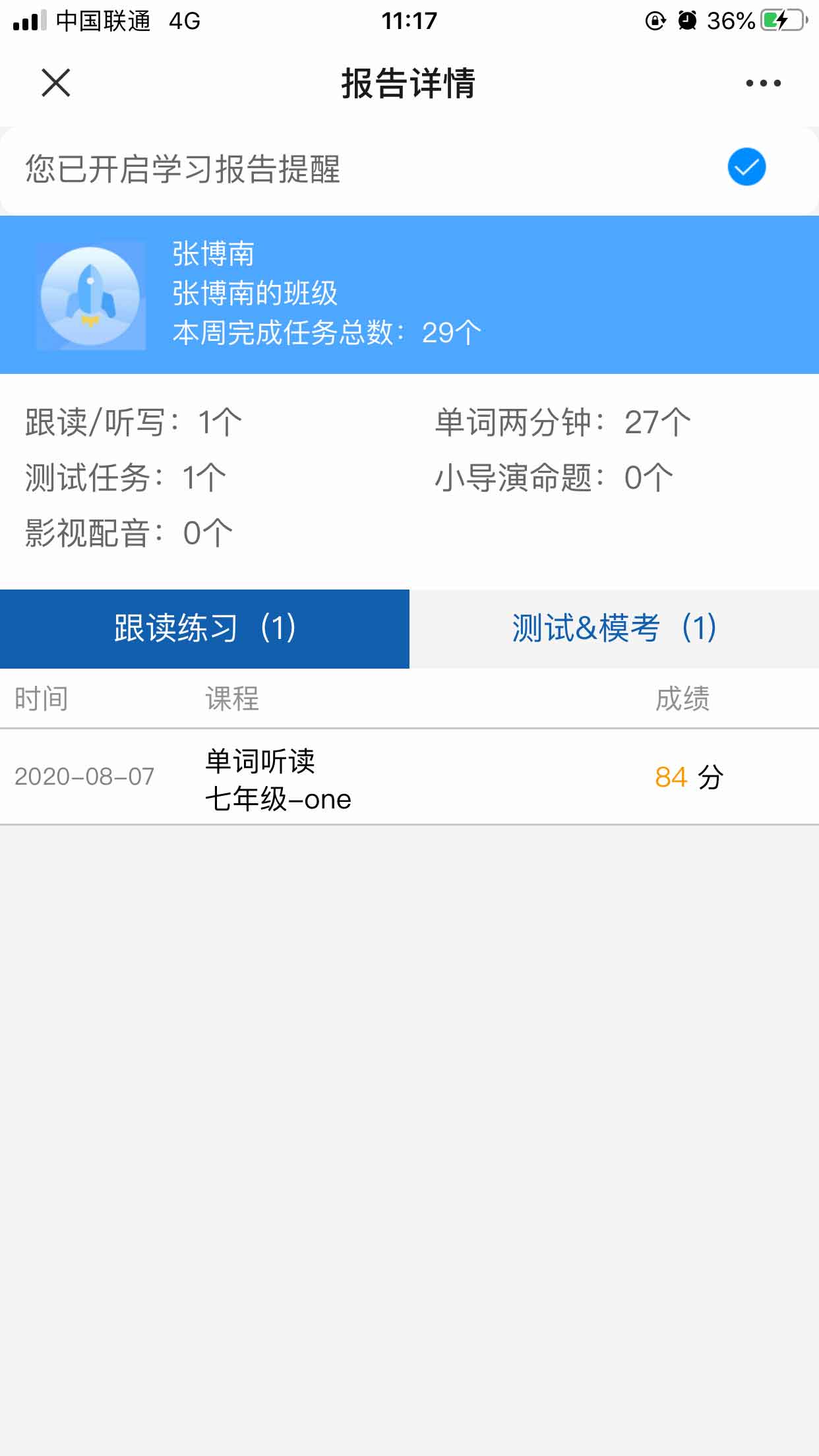
Task: Select the 跟读练习 tab
Action: [x=204, y=628]
